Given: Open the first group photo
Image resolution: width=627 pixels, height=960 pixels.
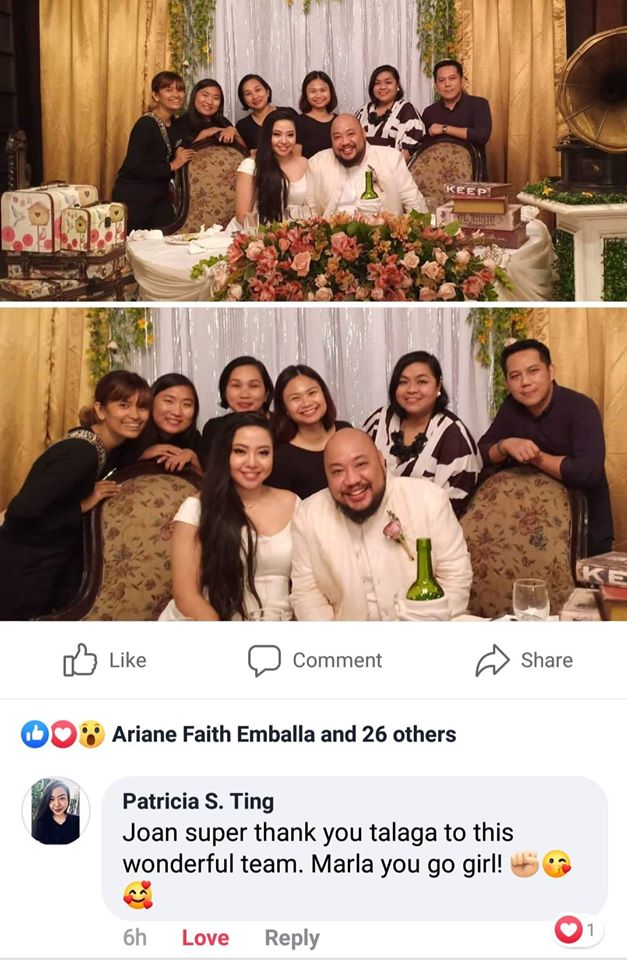Looking at the screenshot, I should pos(313,150).
